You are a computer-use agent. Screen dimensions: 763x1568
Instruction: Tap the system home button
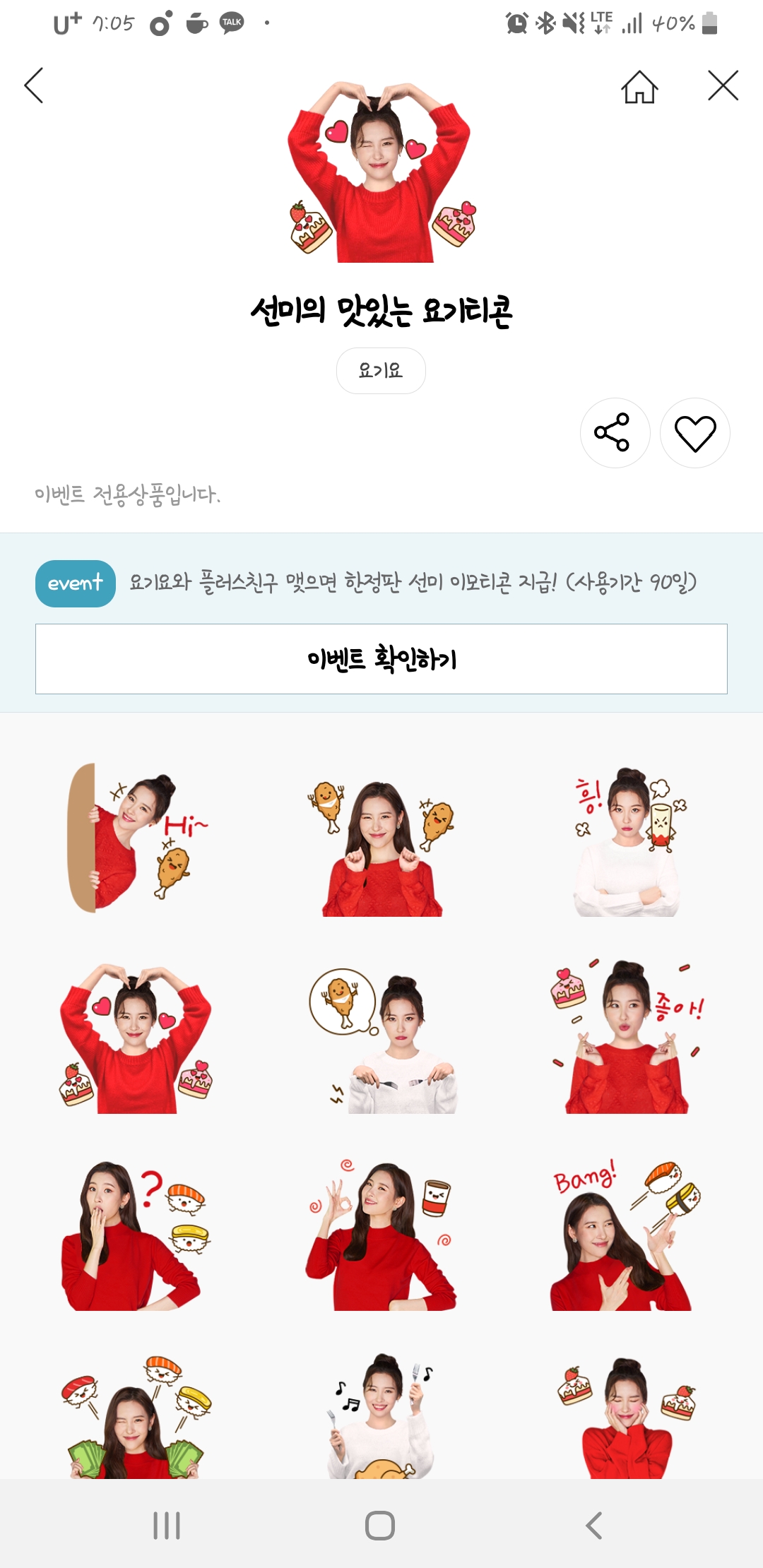(x=380, y=1526)
